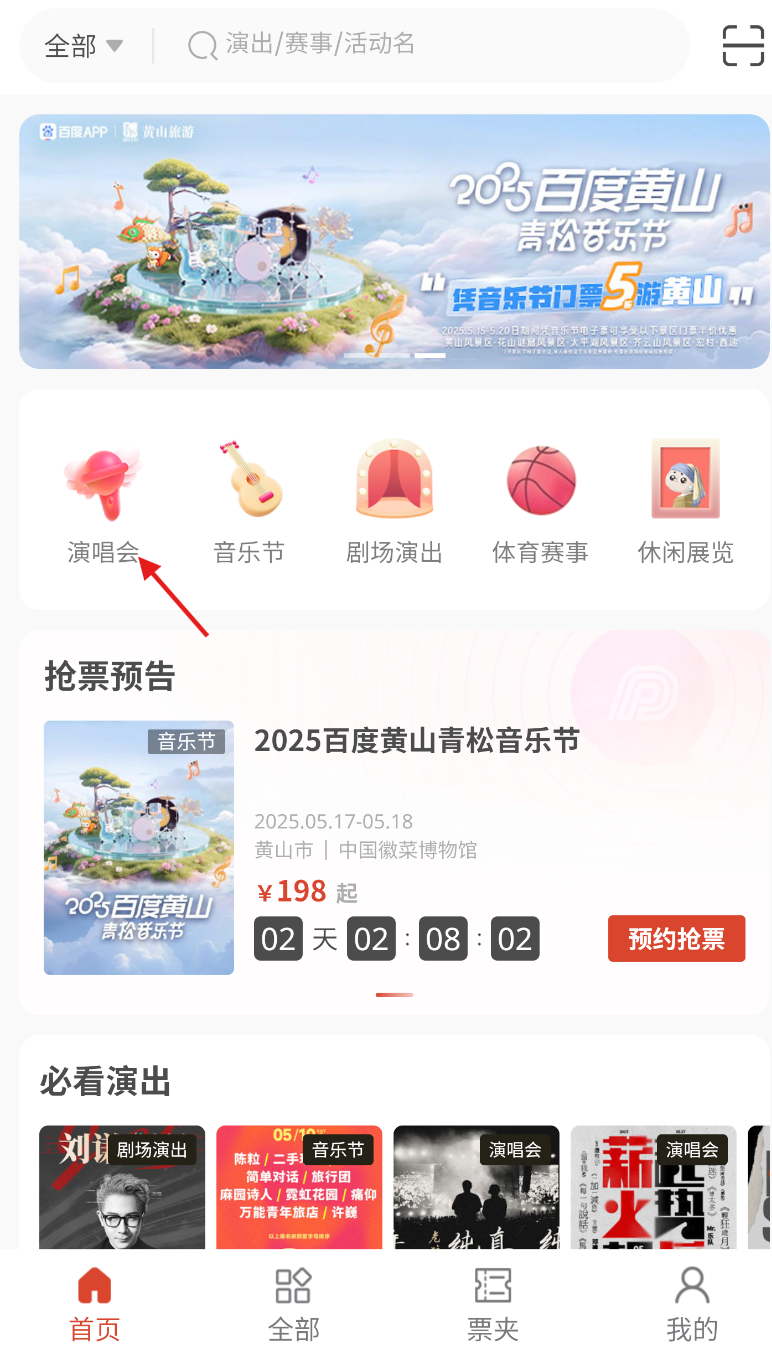This screenshot has width=772, height=1348.
Task: Open the 百度黄山青松音乐节 banner
Action: 394,241
